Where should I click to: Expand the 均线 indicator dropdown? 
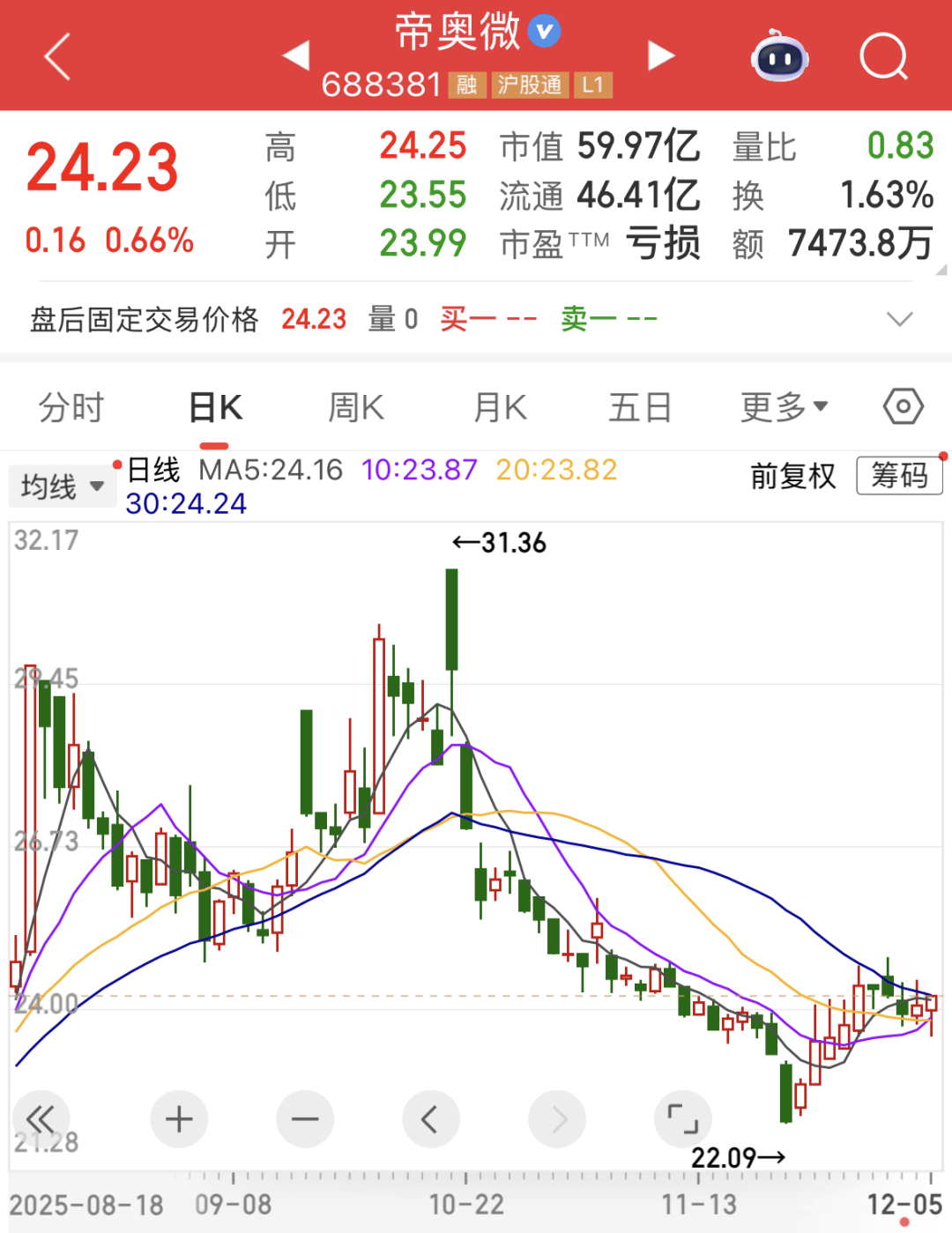click(x=62, y=486)
